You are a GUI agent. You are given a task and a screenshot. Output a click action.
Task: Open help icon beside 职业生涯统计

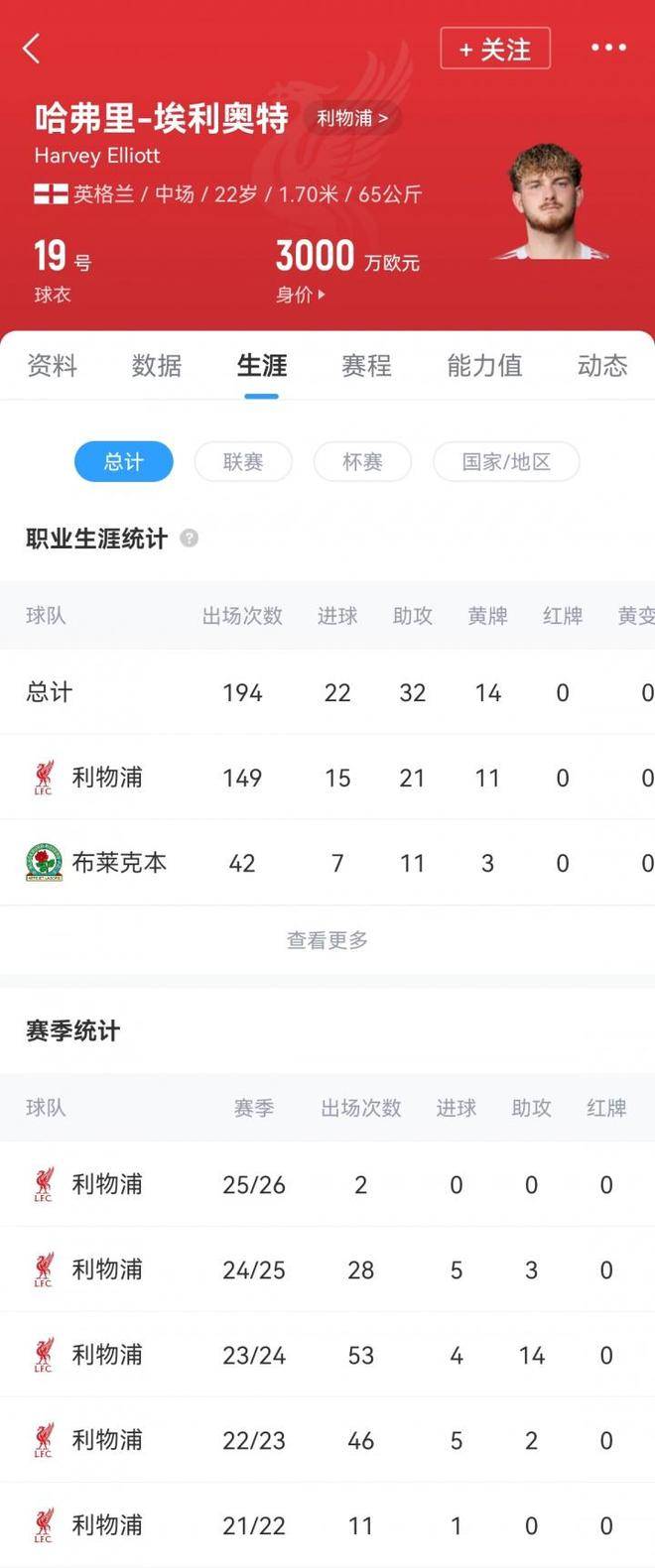click(x=189, y=539)
